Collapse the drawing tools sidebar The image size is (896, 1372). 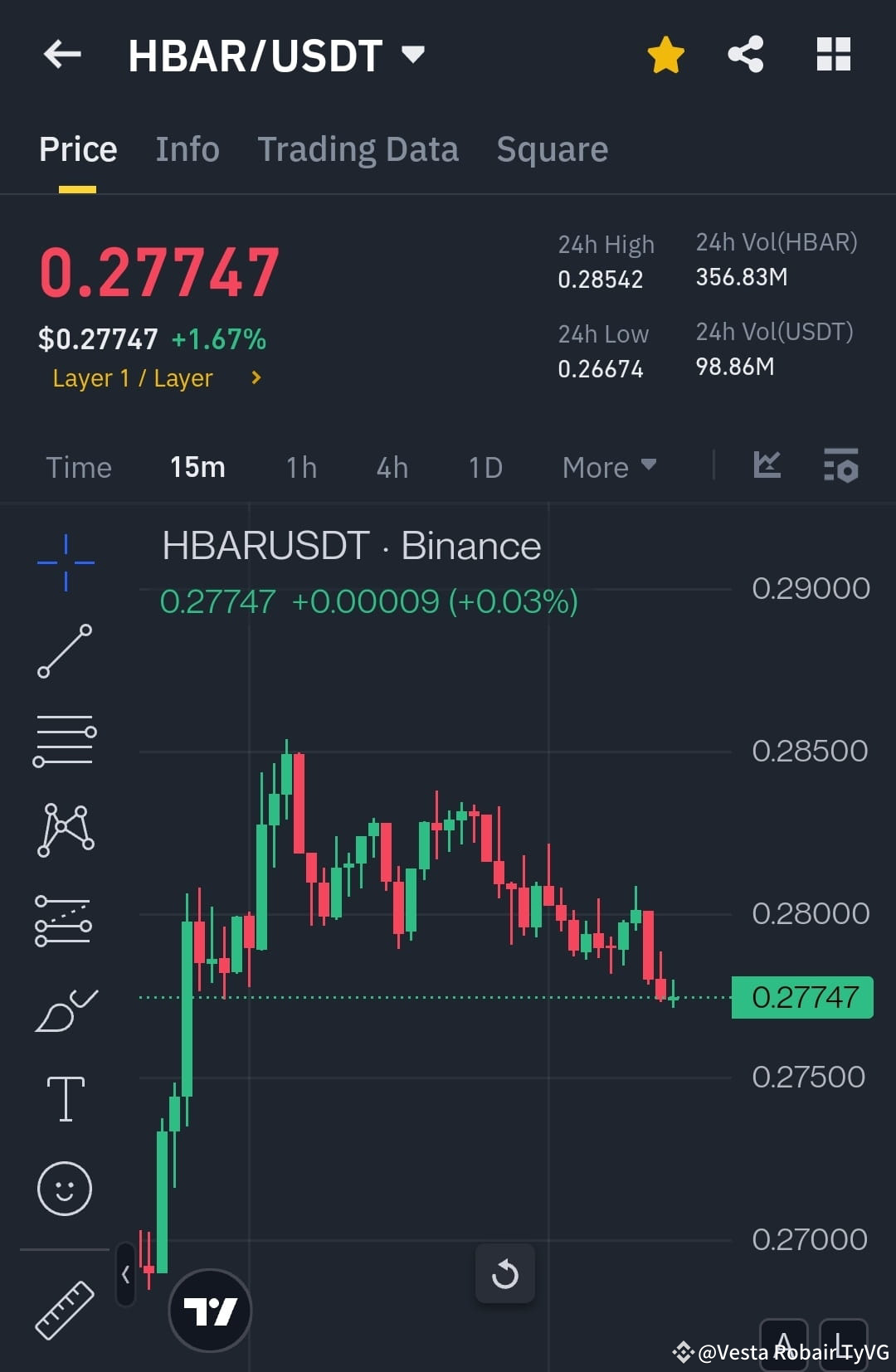pos(125,1275)
